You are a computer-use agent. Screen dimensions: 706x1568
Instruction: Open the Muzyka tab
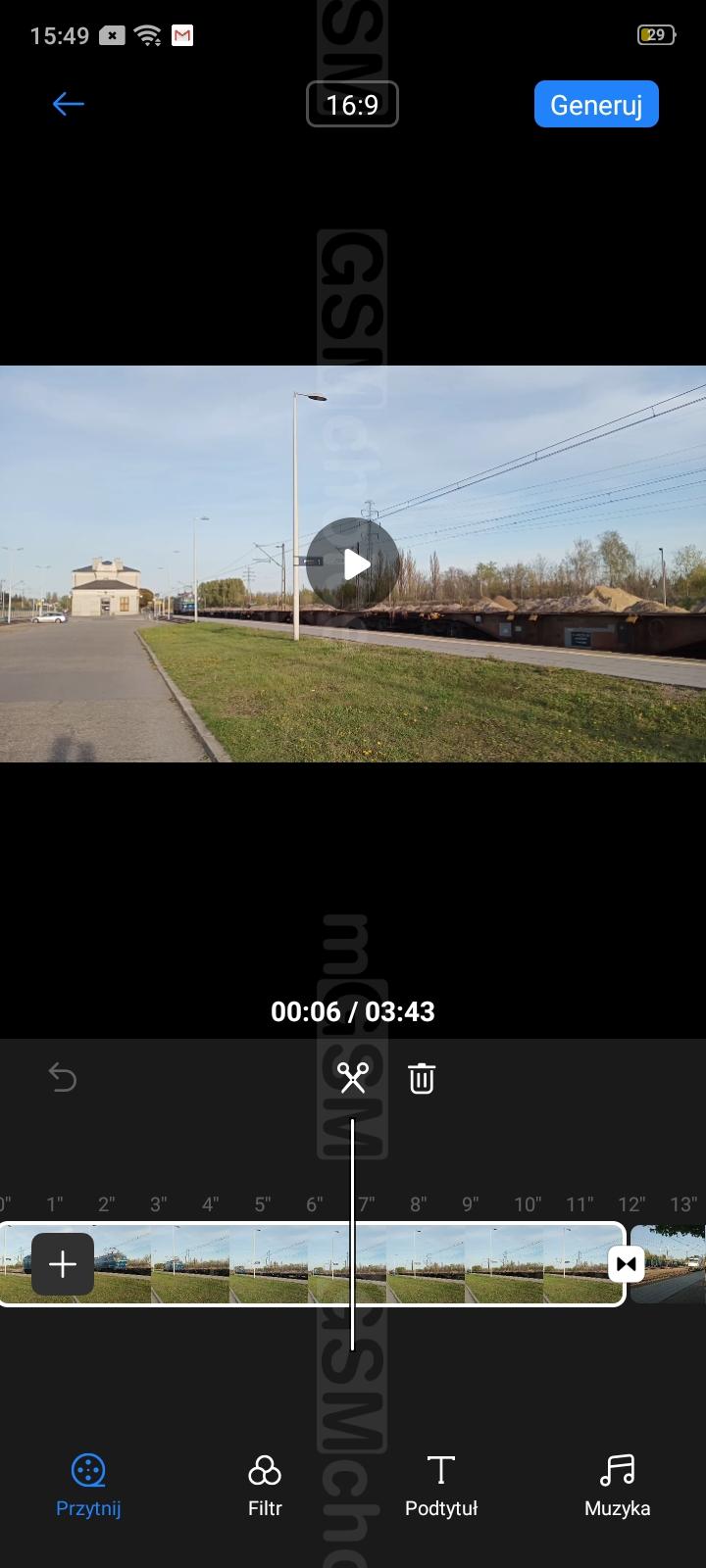click(x=618, y=1485)
